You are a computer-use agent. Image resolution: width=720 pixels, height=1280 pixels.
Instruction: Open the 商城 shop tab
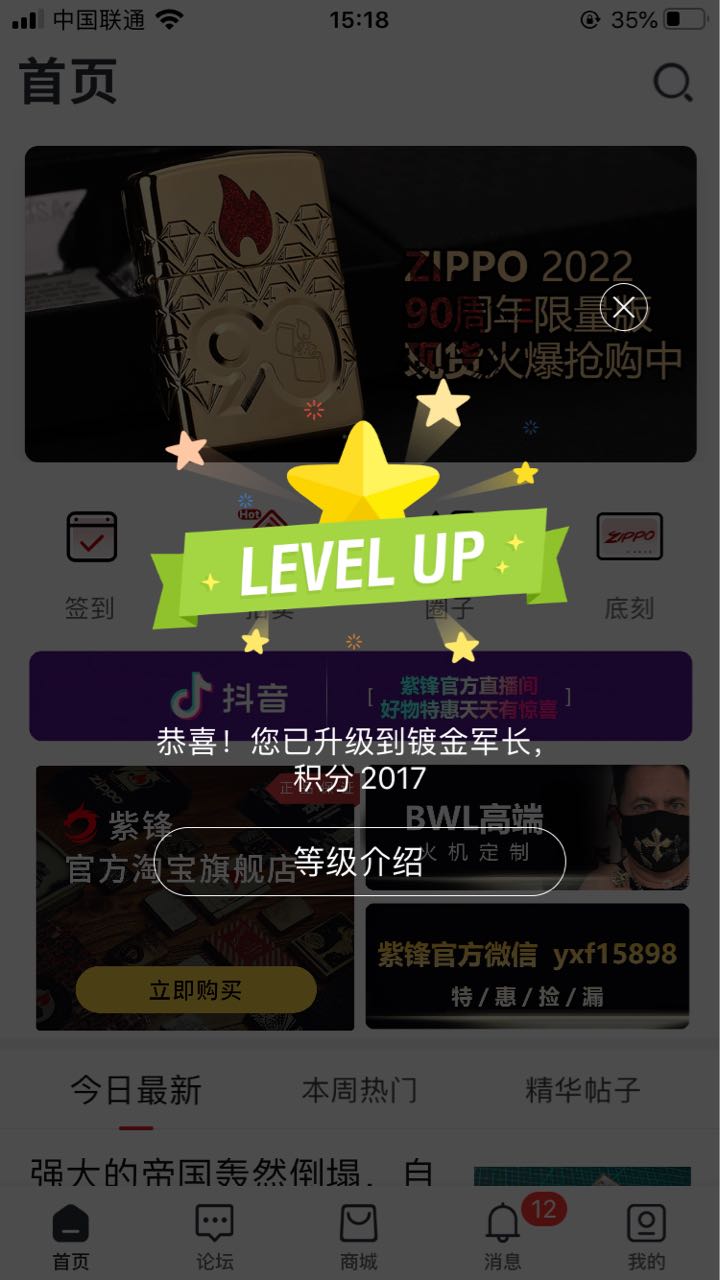coord(359,1236)
